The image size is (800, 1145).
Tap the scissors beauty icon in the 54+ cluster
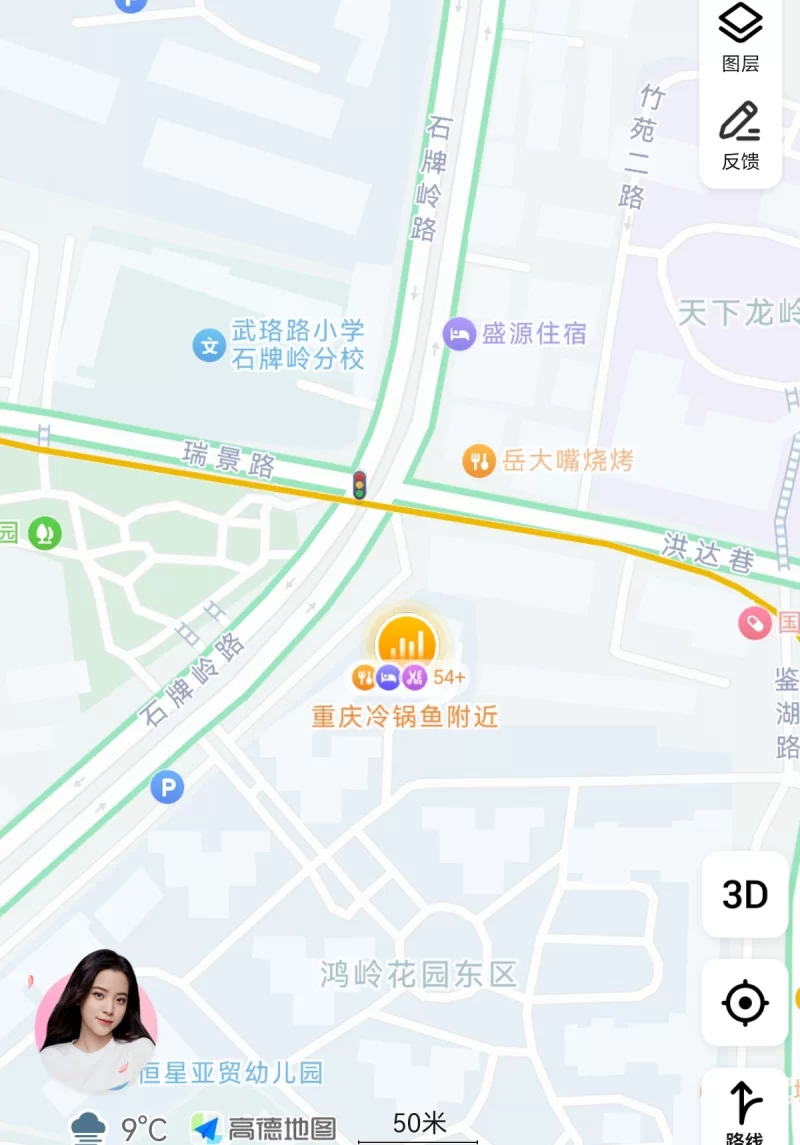click(x=414, y=675)
